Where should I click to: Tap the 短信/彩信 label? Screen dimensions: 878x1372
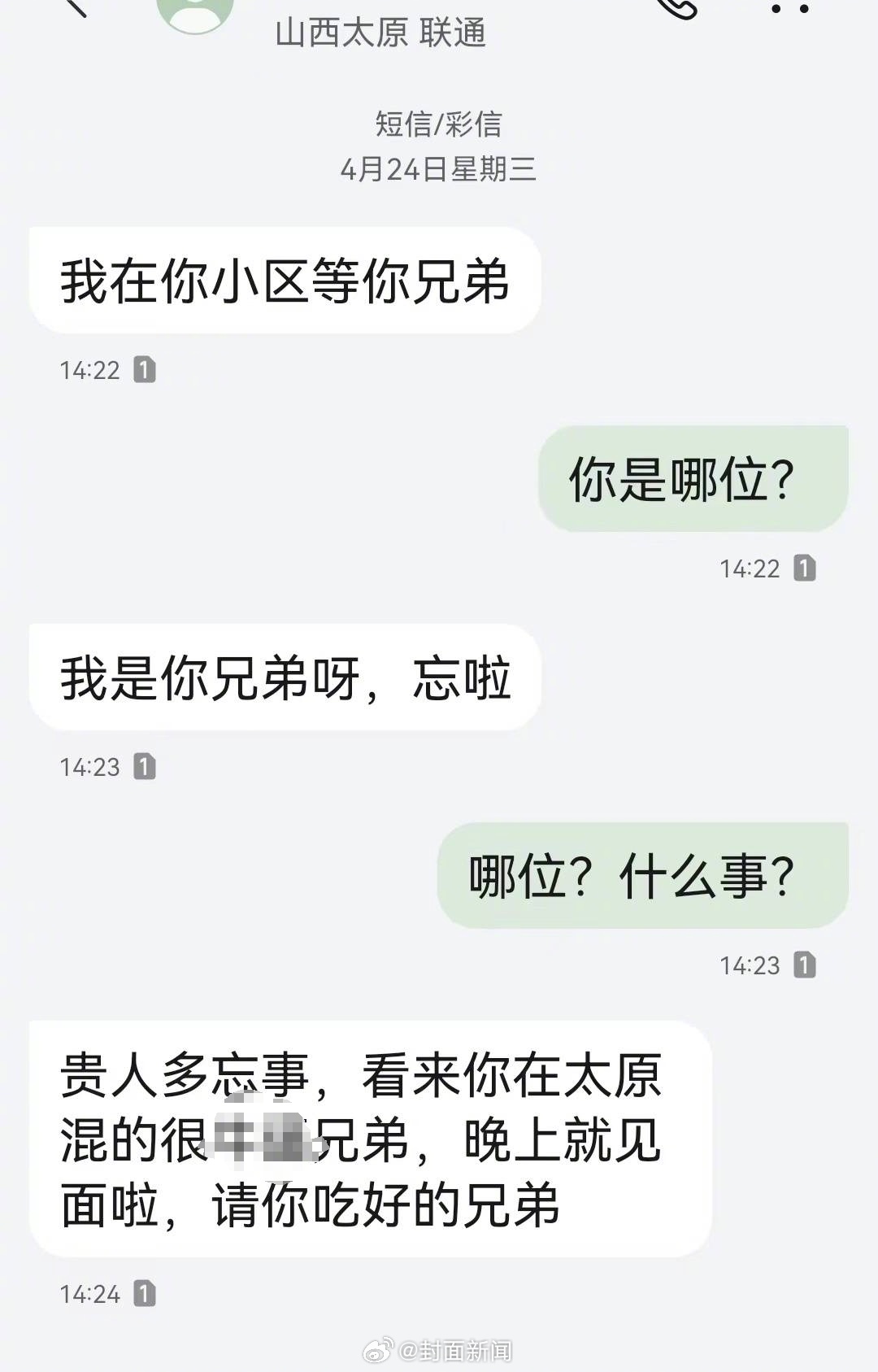439,124
